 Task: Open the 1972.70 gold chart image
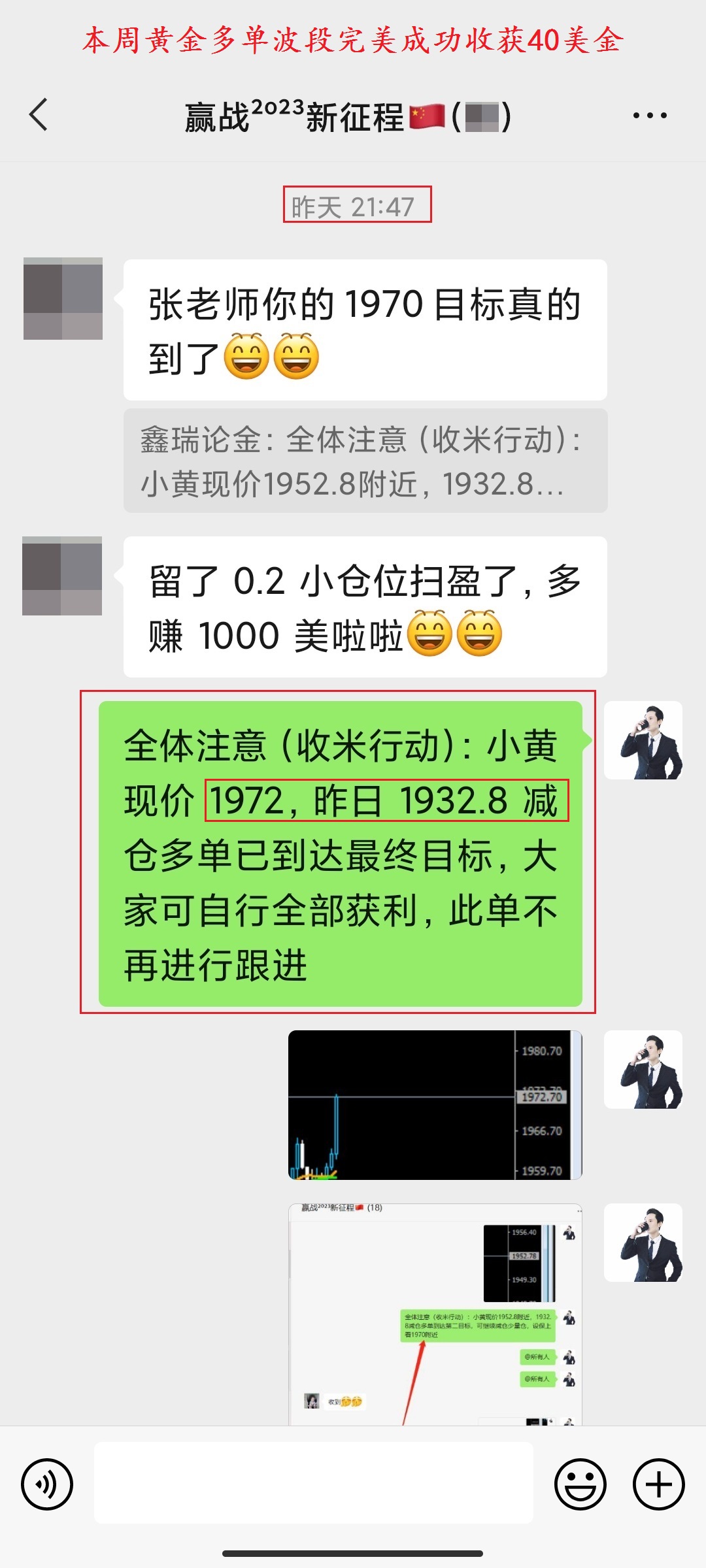(x=435, y=1105)
